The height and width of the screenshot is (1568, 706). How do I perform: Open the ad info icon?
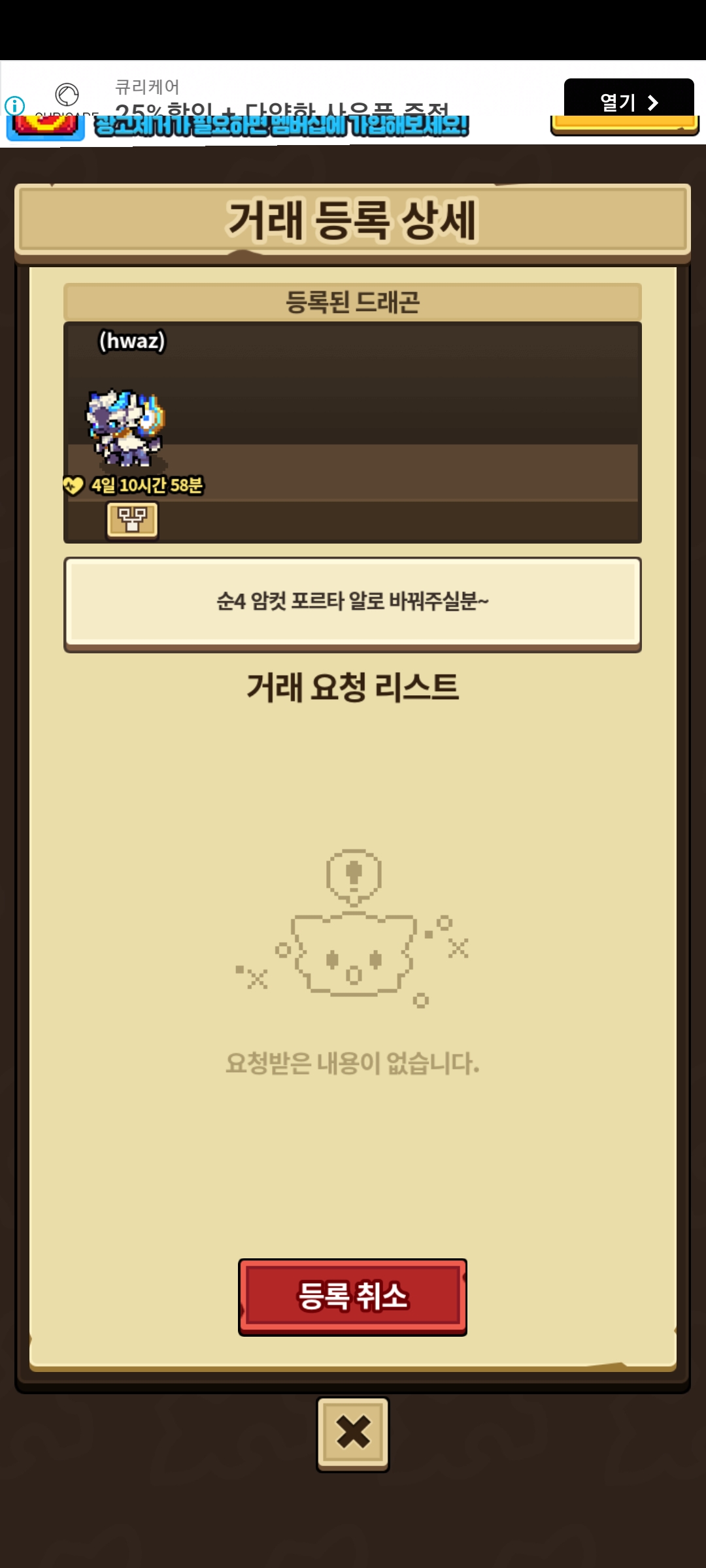pyautogui.click(x=14, y=105)
